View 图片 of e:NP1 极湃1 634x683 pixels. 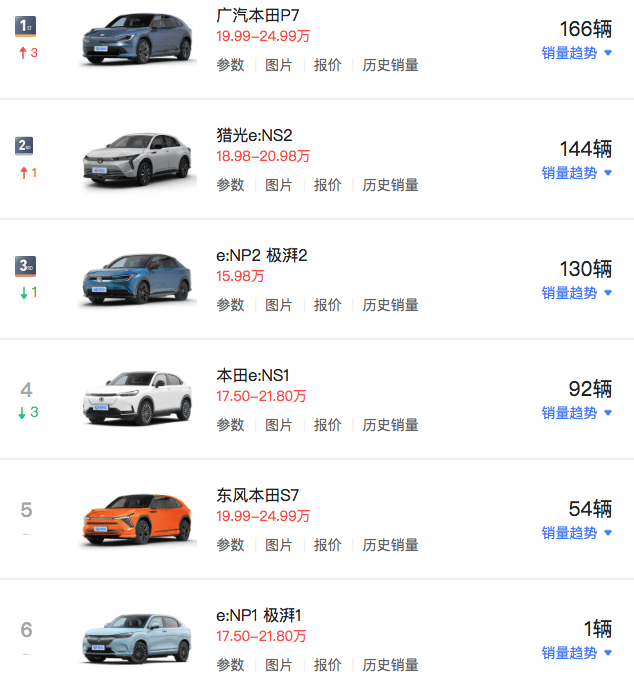279,665
